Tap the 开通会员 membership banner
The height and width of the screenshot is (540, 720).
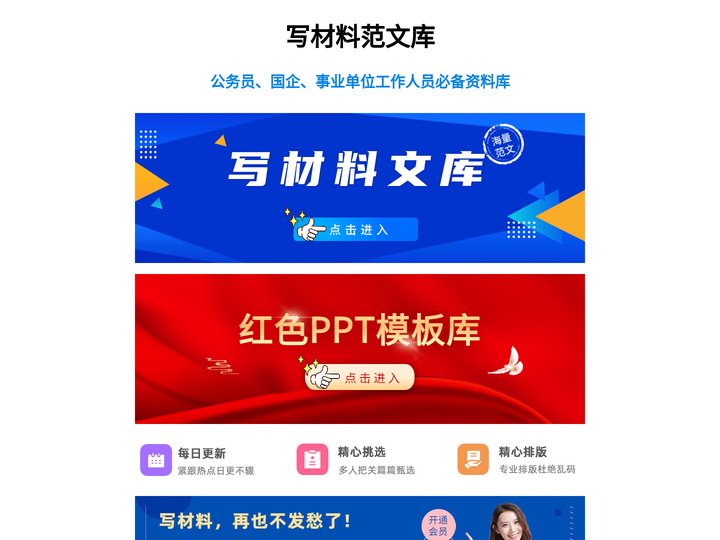point(360,518)
